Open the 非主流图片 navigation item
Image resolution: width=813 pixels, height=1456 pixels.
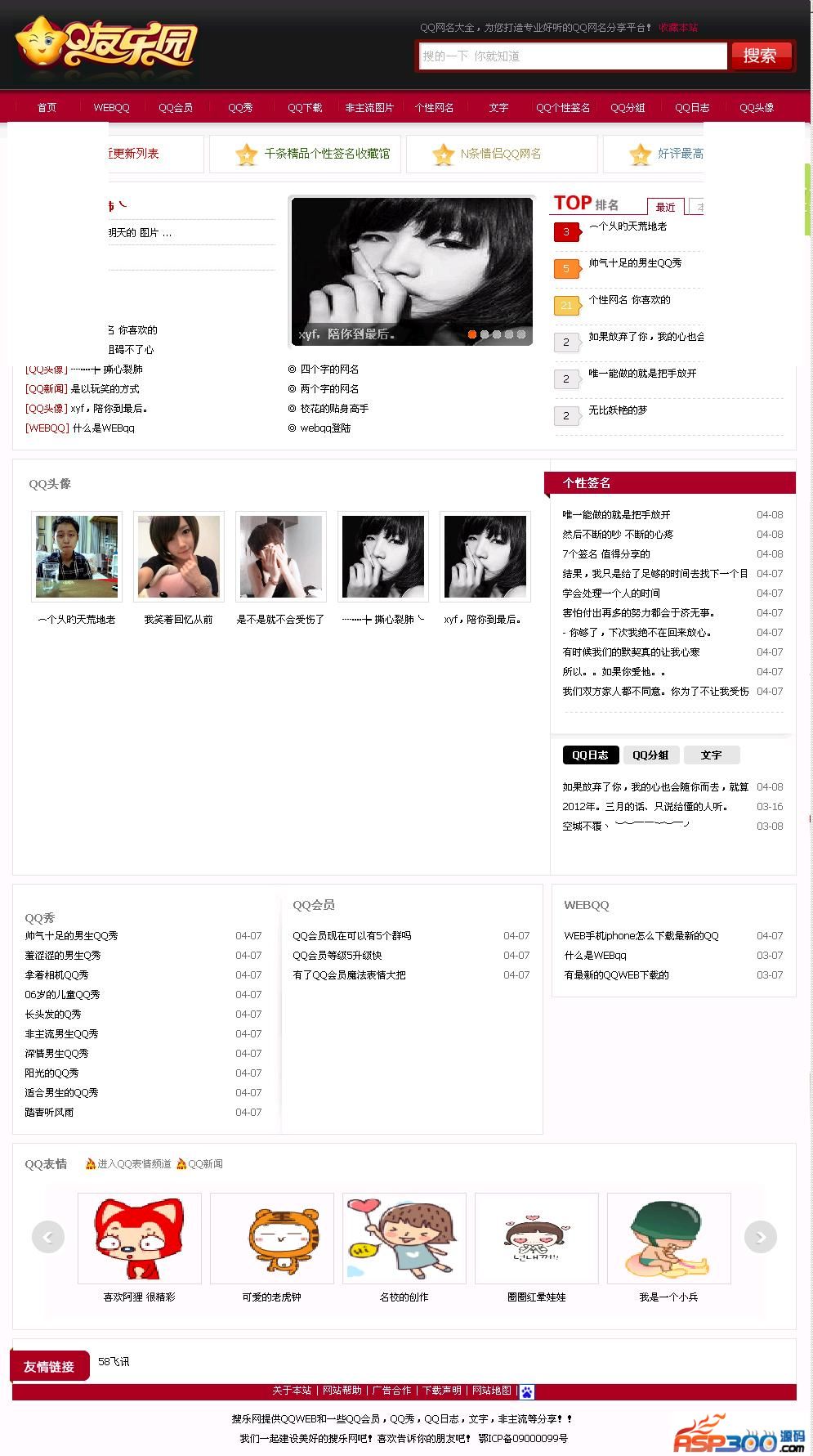click(x=369, y=108)
